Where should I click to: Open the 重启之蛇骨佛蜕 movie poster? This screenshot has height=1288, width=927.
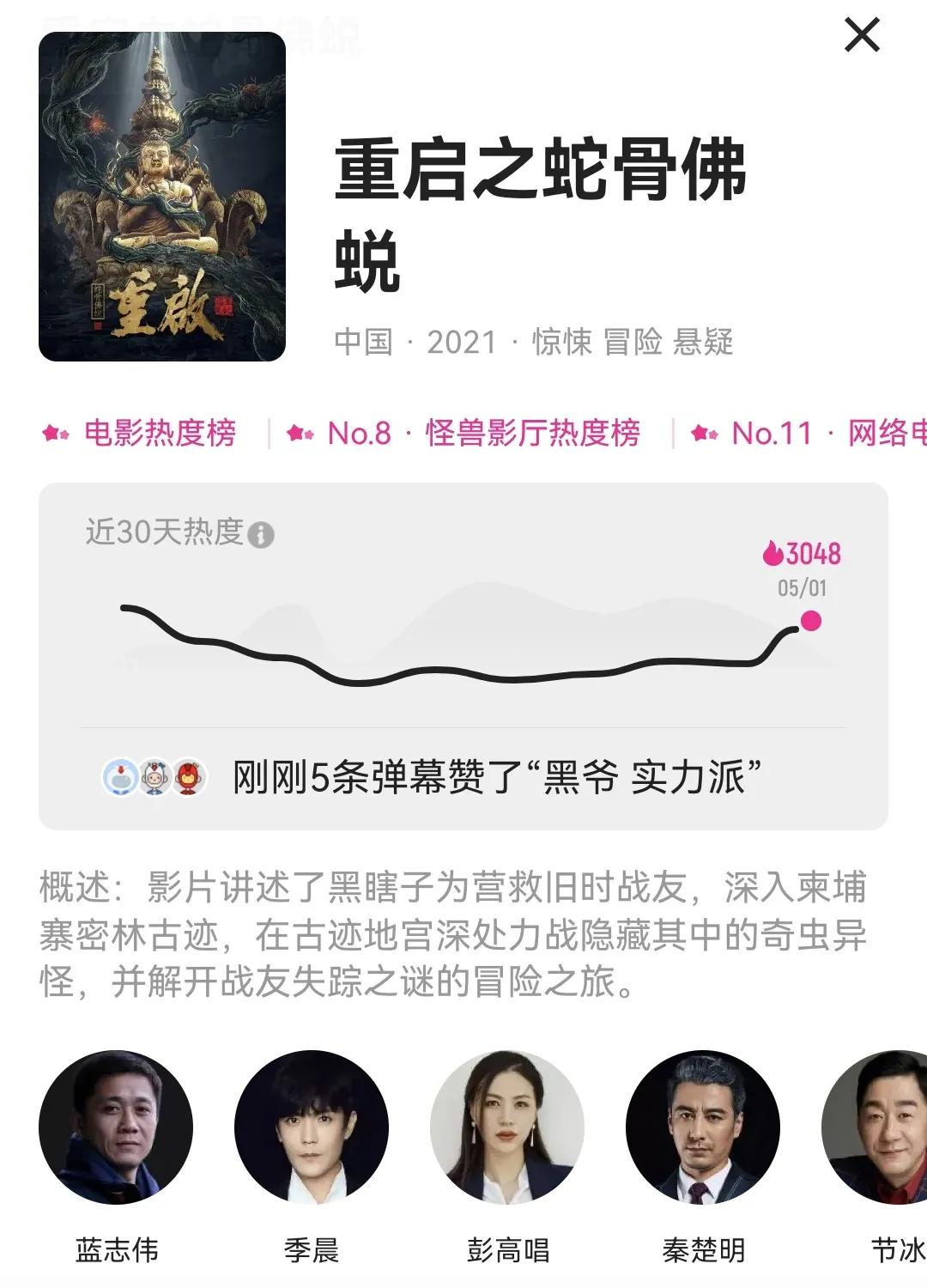(x=162, y=197)
